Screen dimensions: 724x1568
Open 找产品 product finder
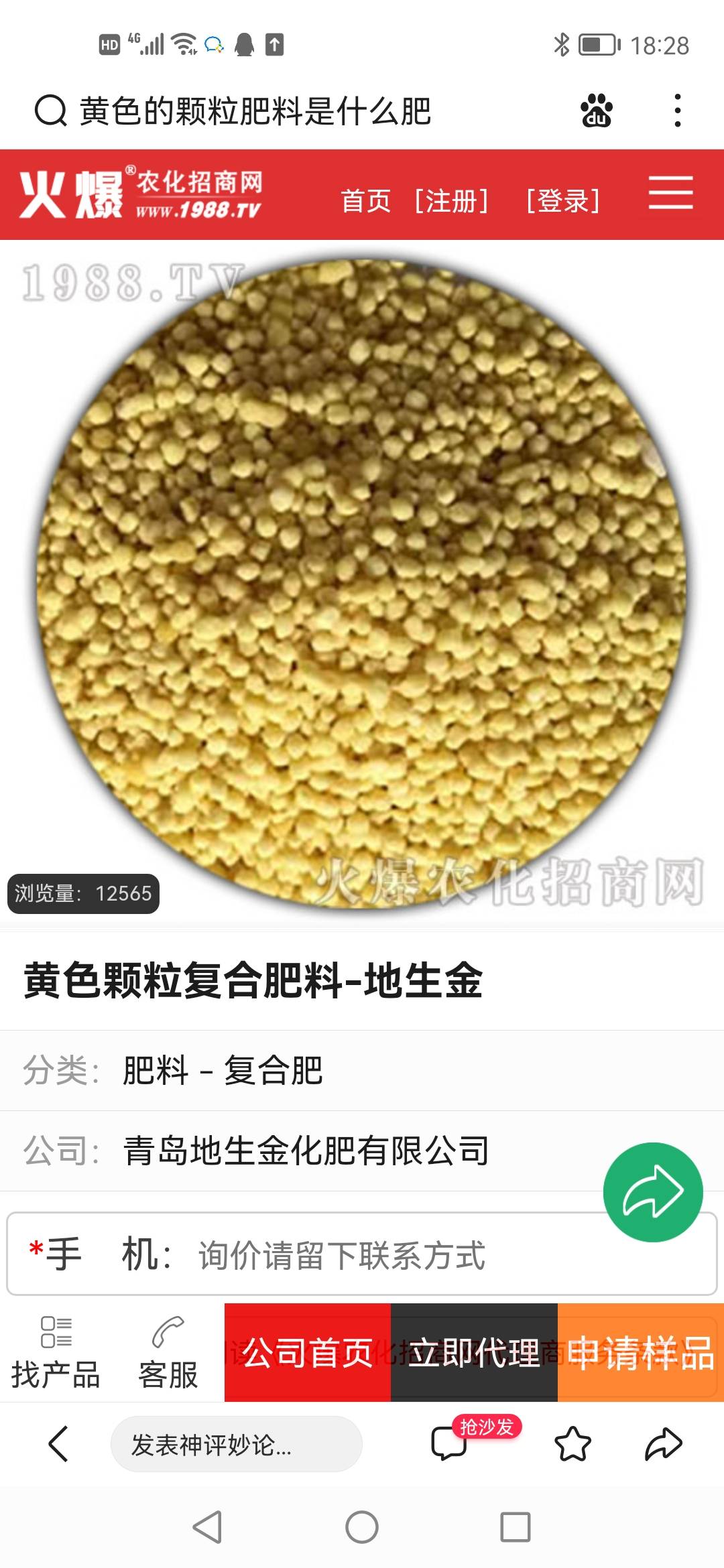click(x=56, y=1352)
